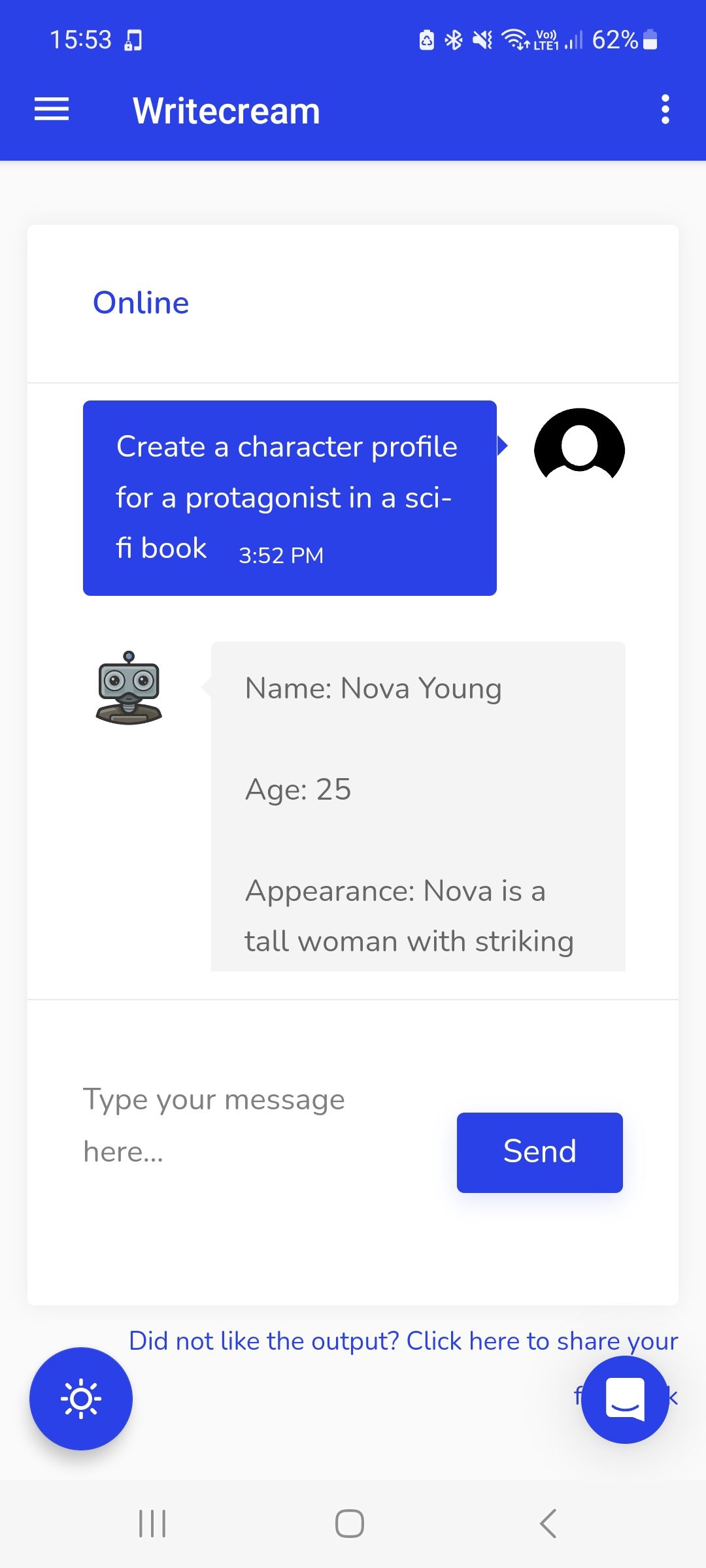Tap the Online status label

tap(141, 302)
